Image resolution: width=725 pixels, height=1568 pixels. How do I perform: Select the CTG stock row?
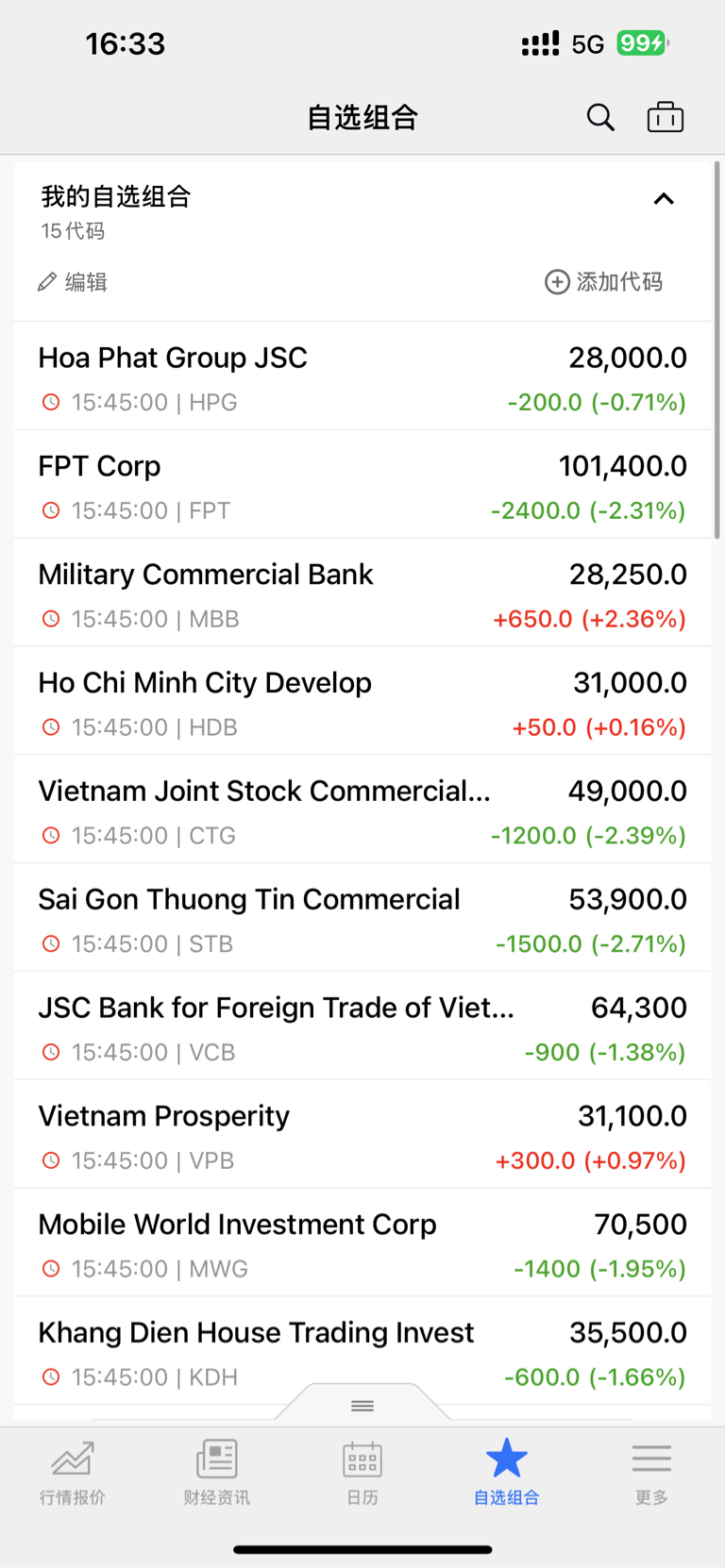point(362,810)
